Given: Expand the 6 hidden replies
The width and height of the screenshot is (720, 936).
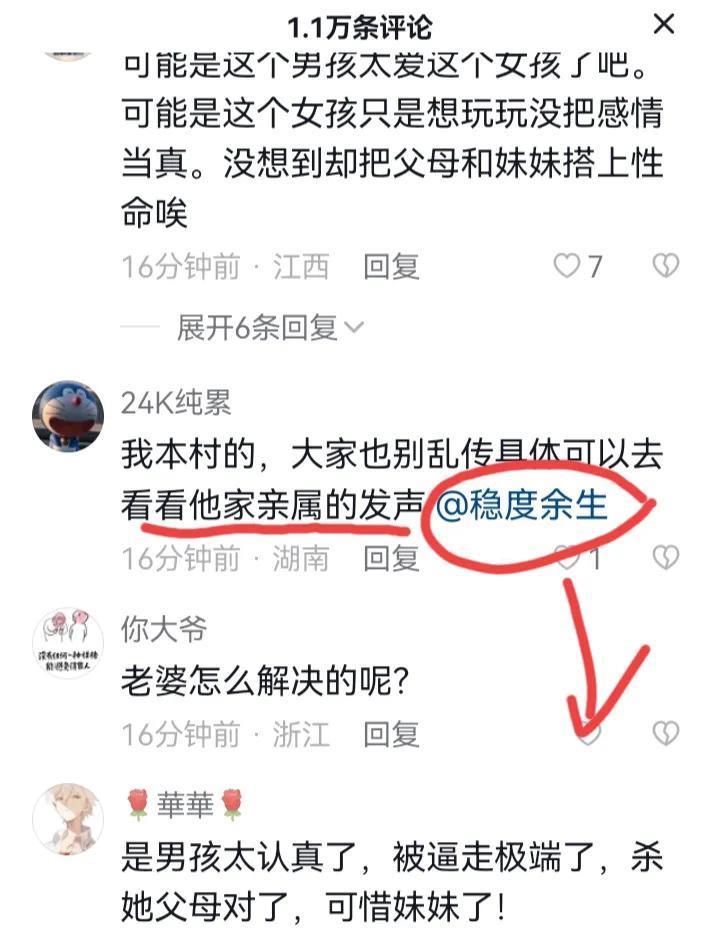Looking at the screenshot, I should pos(268,327).
